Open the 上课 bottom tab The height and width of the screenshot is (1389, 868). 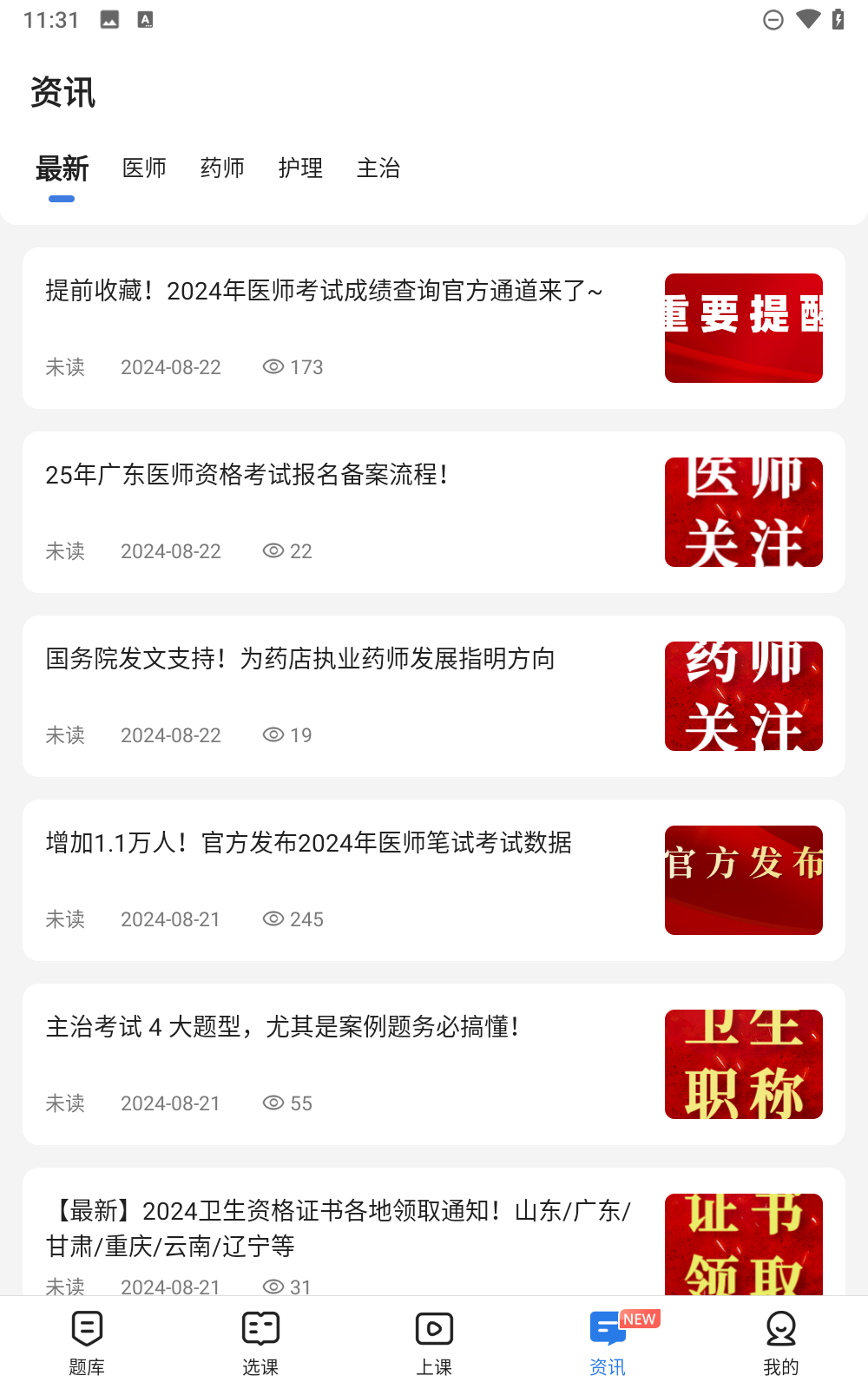click(x=434, y=1343)
